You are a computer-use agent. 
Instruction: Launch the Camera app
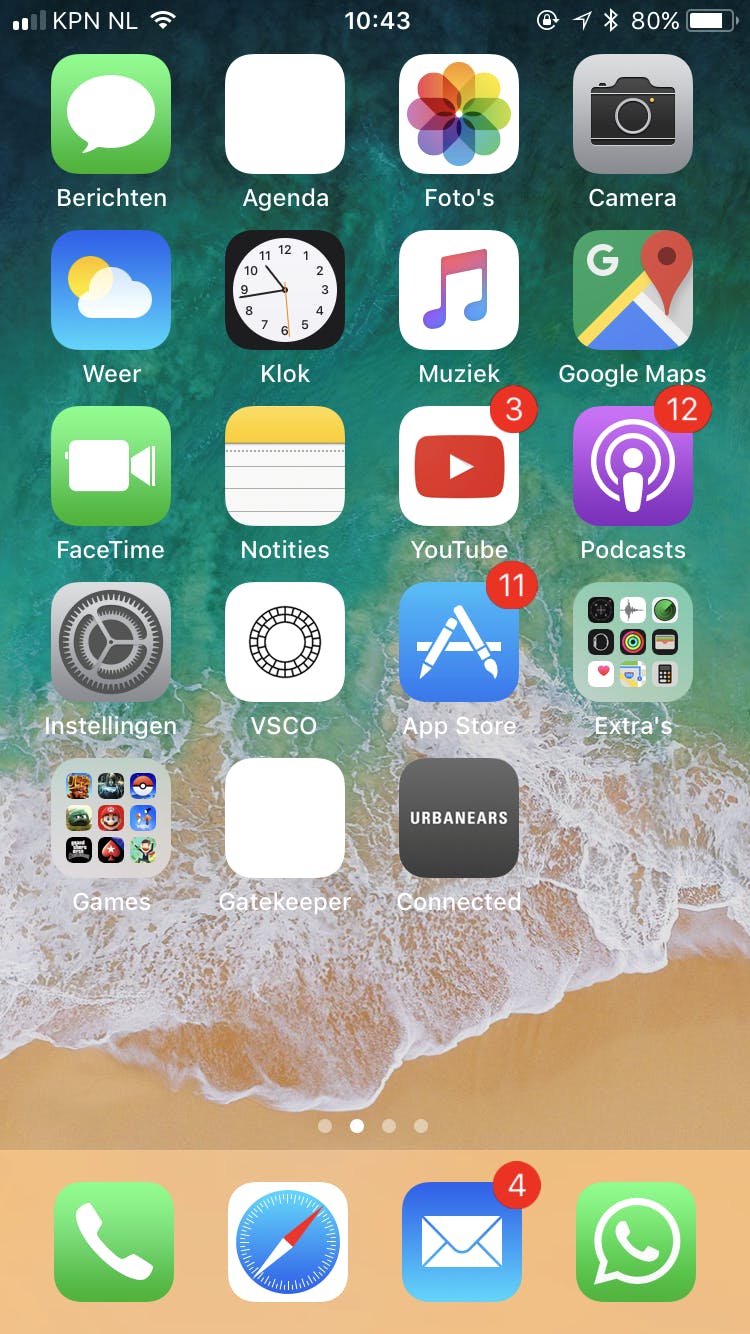(633, 114)
